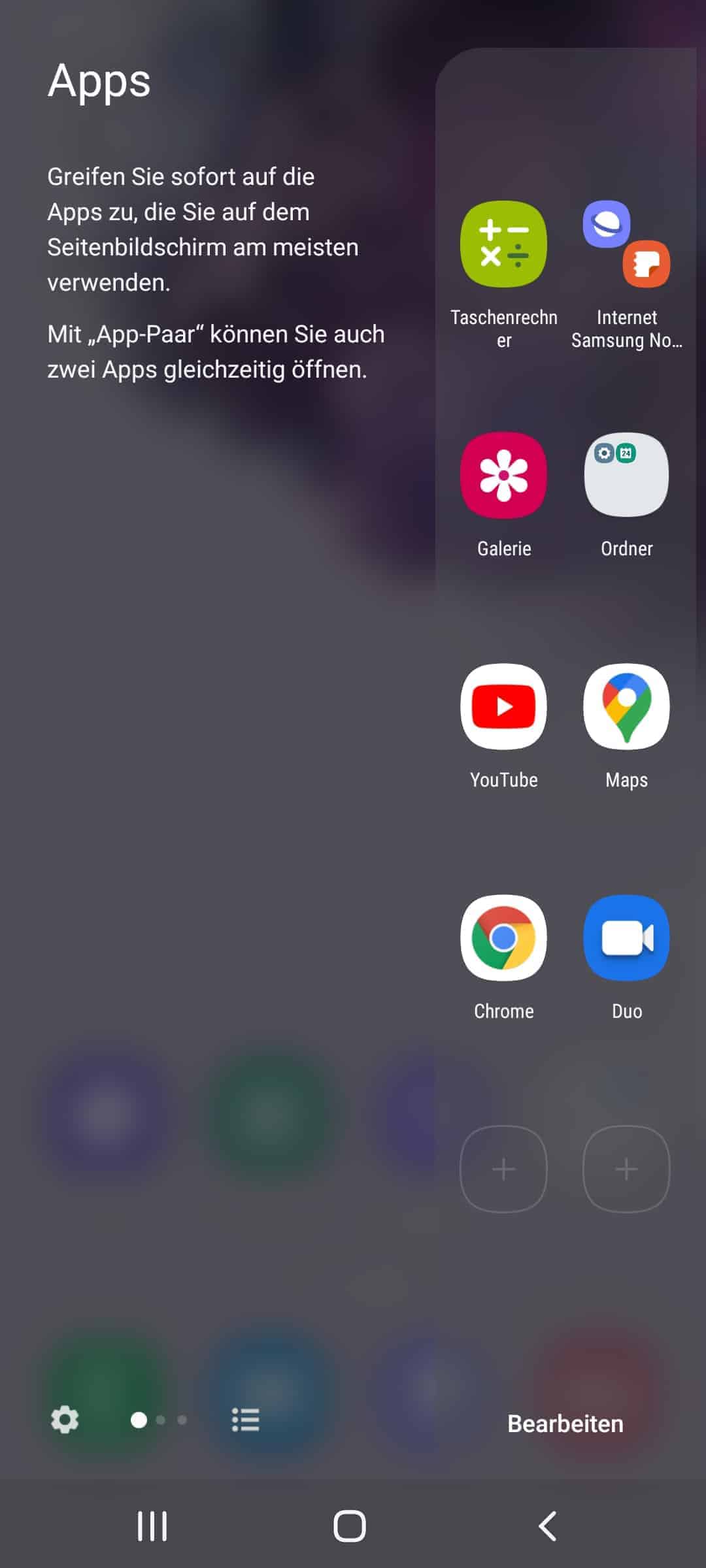Open the Taschenrechner app
706x1568 pixels.
tap(503, 244)
